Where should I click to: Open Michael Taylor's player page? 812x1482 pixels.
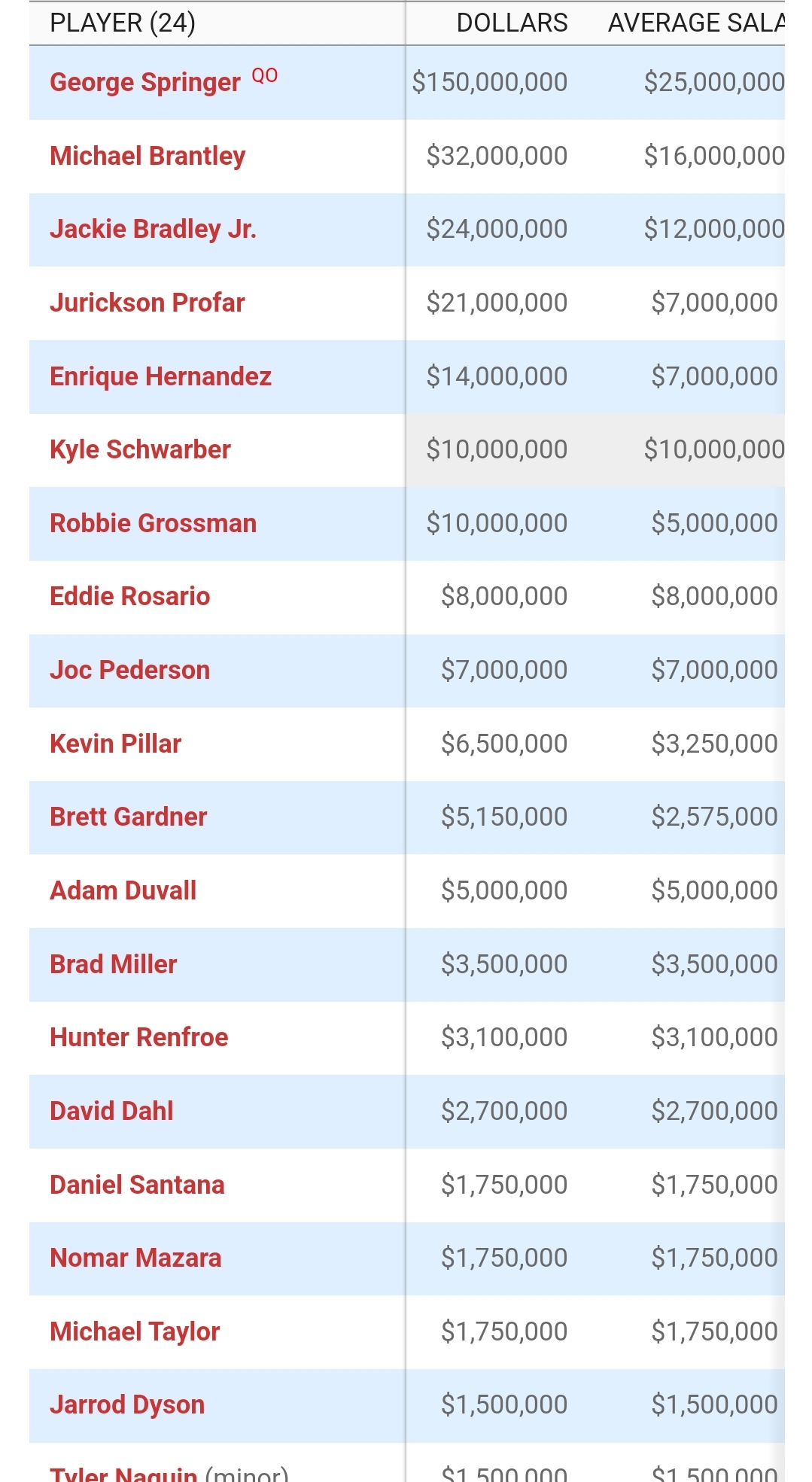(x=135, y=1331)
